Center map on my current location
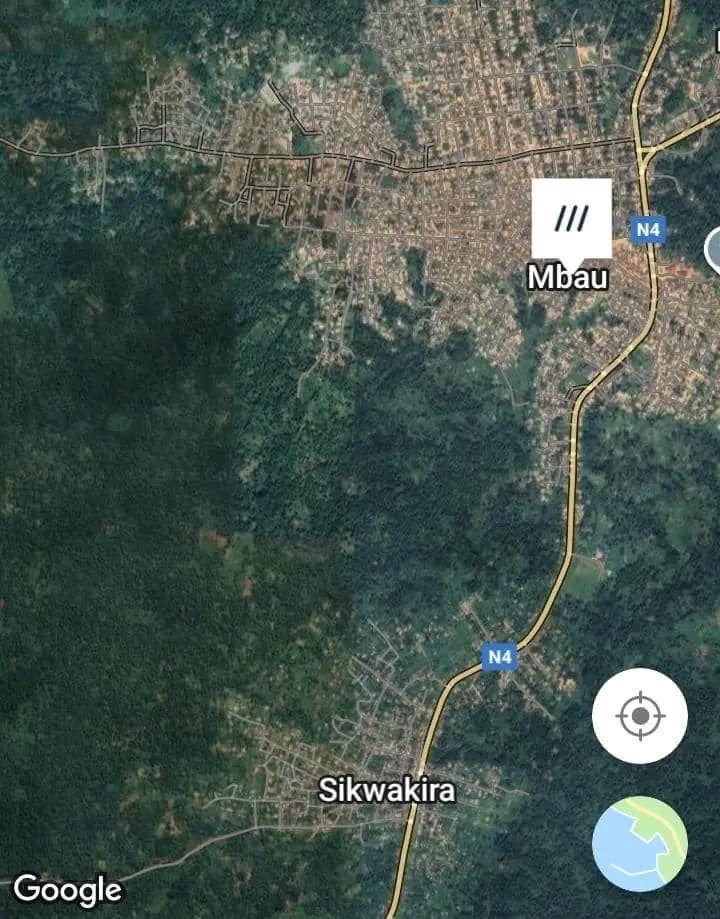The image size is (720, 919). (640, 716)
